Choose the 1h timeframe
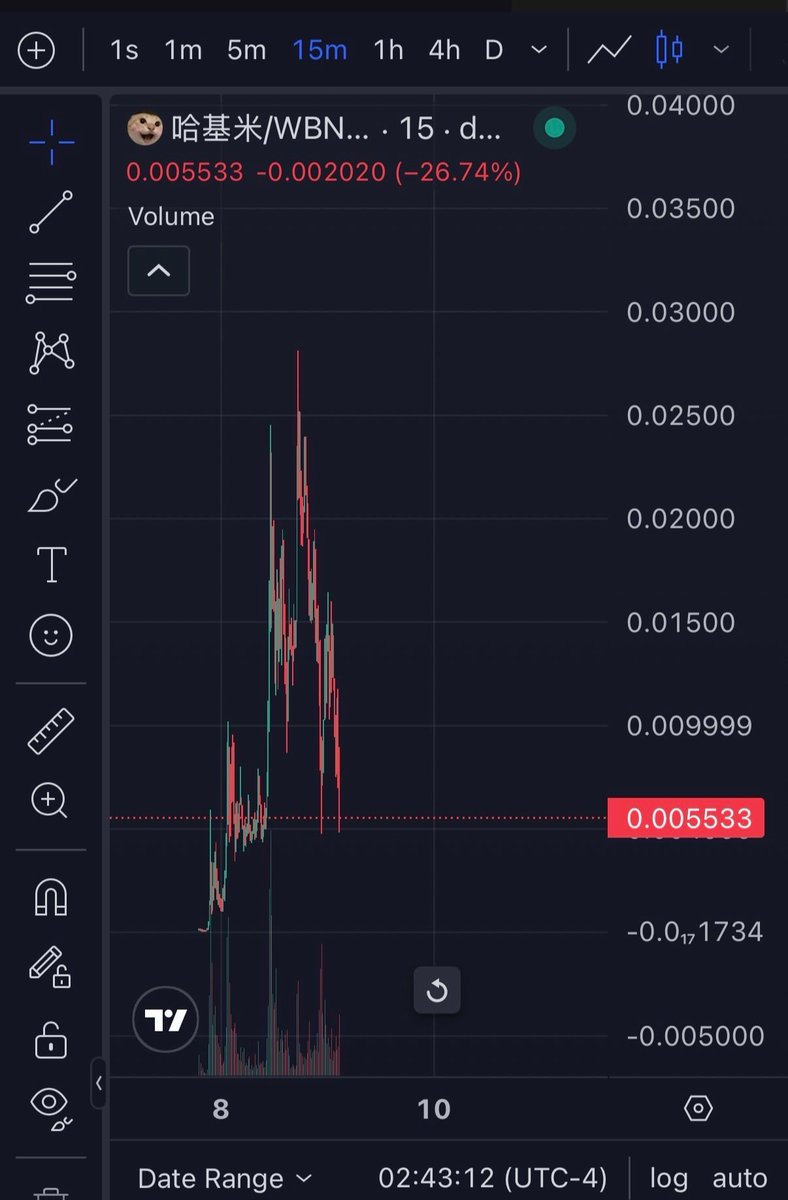Image resolution: width=788 pixels, height=1200 pixels. click(x=388, y=50)
